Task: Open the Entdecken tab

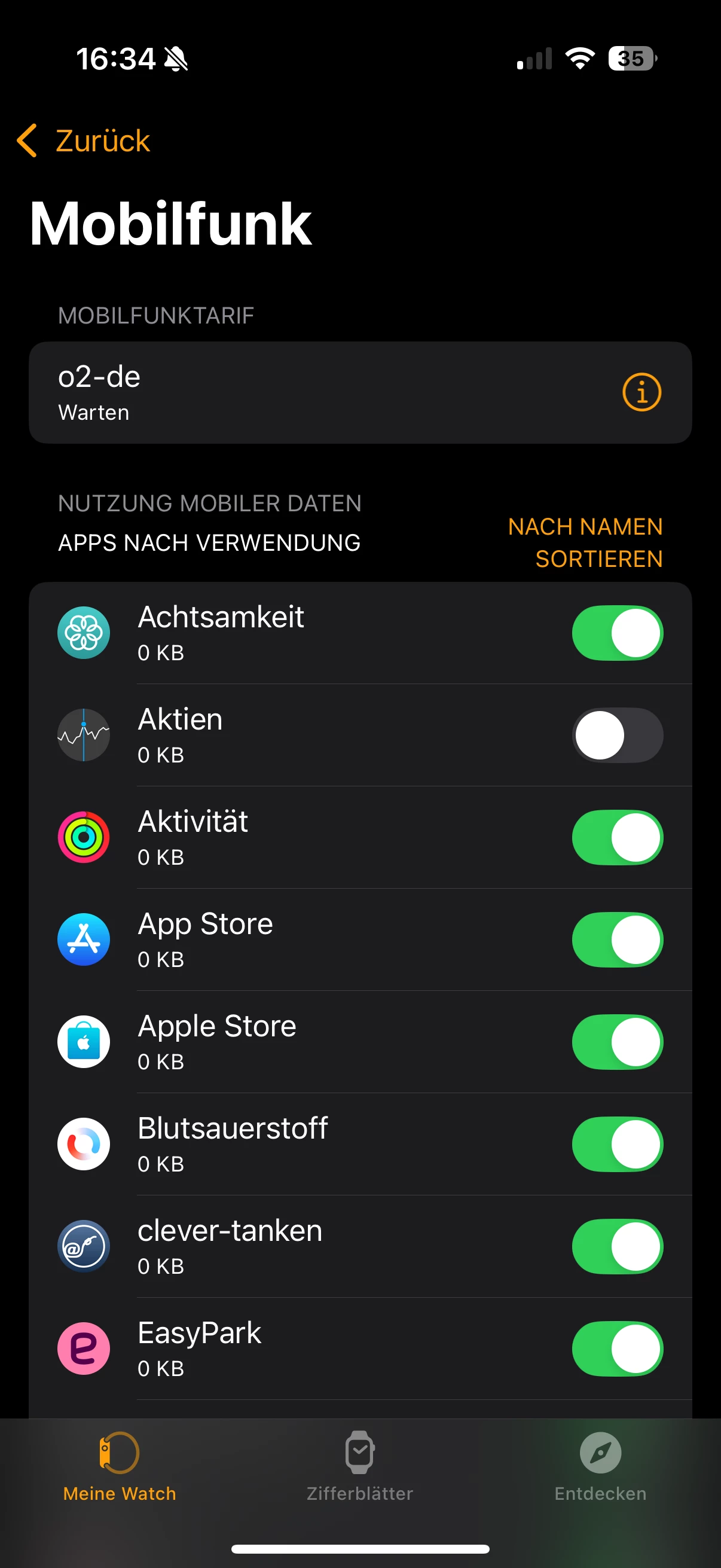Action: pos(600,1467)
